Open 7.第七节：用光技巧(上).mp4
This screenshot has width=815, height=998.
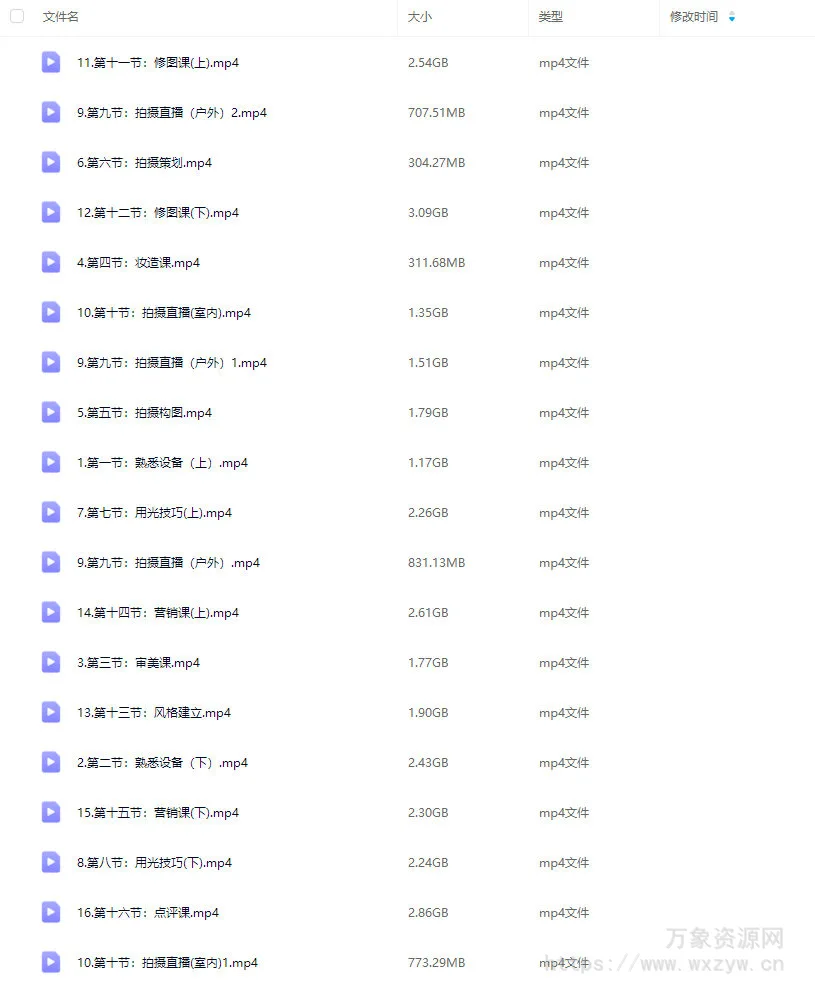coord(154,513)
